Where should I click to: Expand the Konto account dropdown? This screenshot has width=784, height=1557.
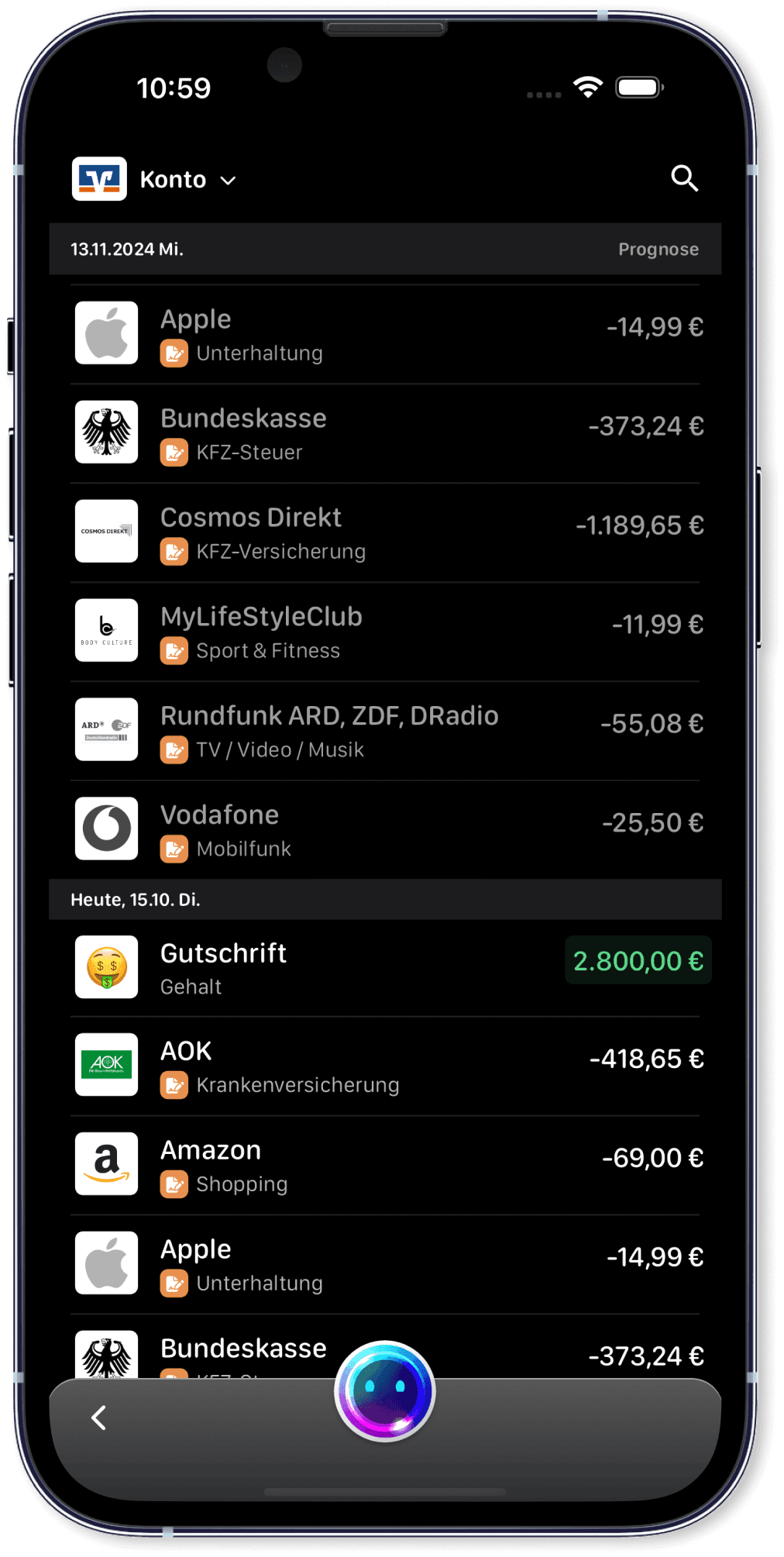coord(188,180)
